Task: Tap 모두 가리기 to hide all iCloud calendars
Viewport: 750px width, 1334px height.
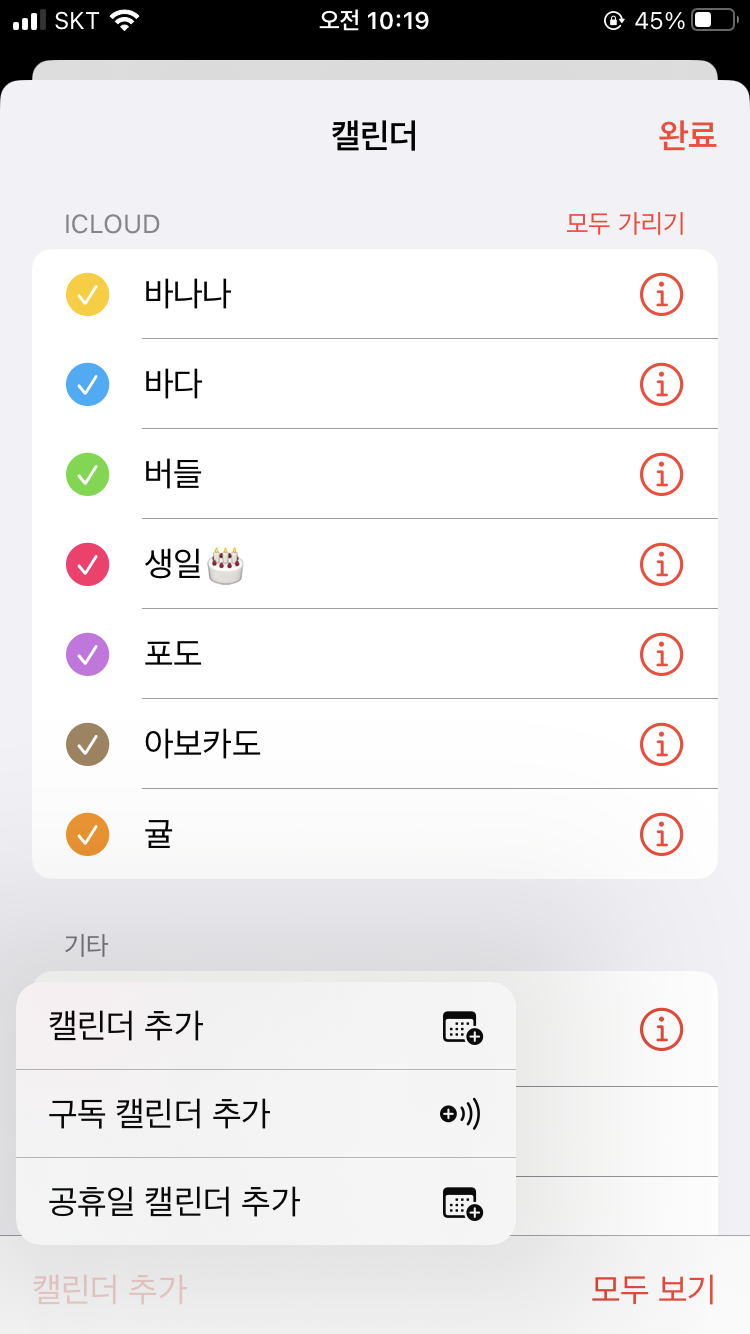Action: [x=625, y=223]
